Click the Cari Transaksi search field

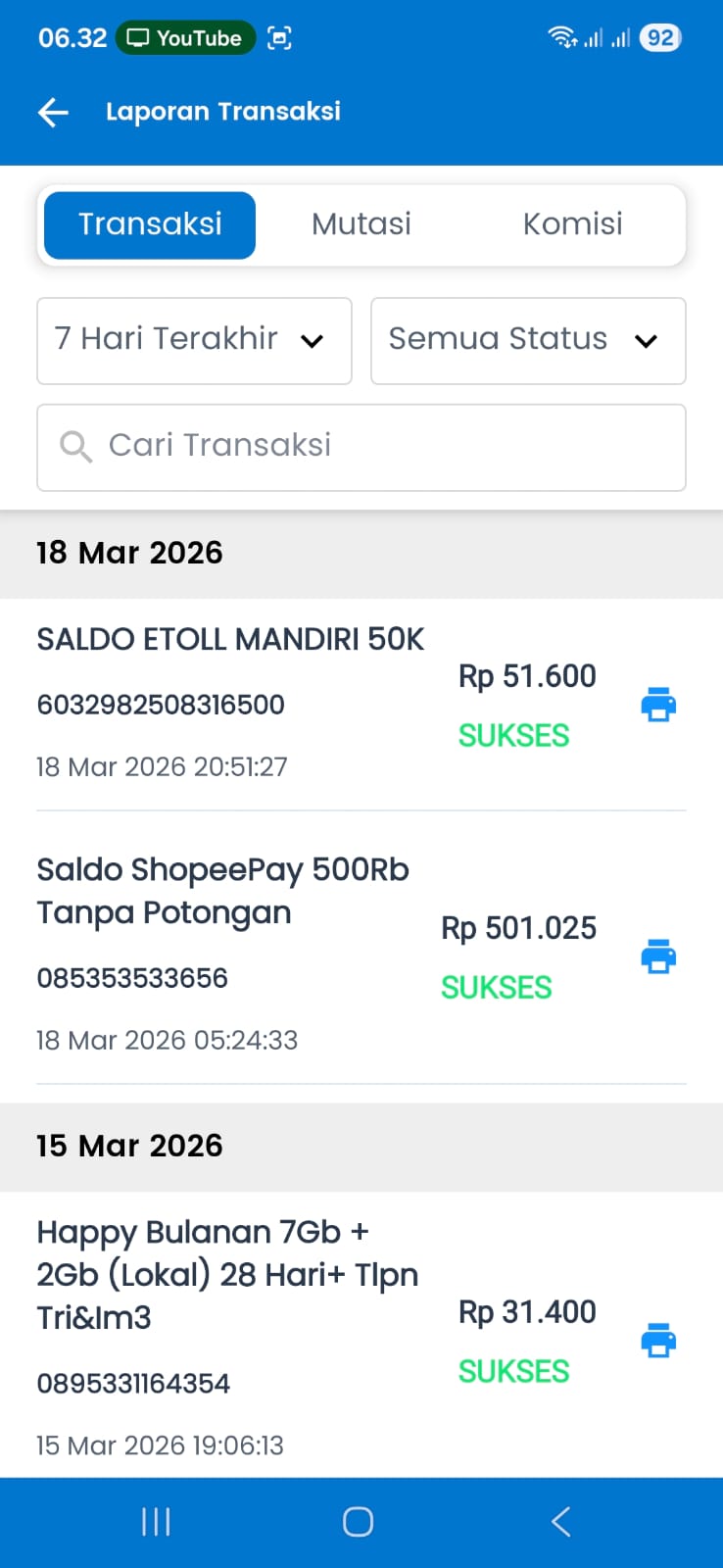361,446
